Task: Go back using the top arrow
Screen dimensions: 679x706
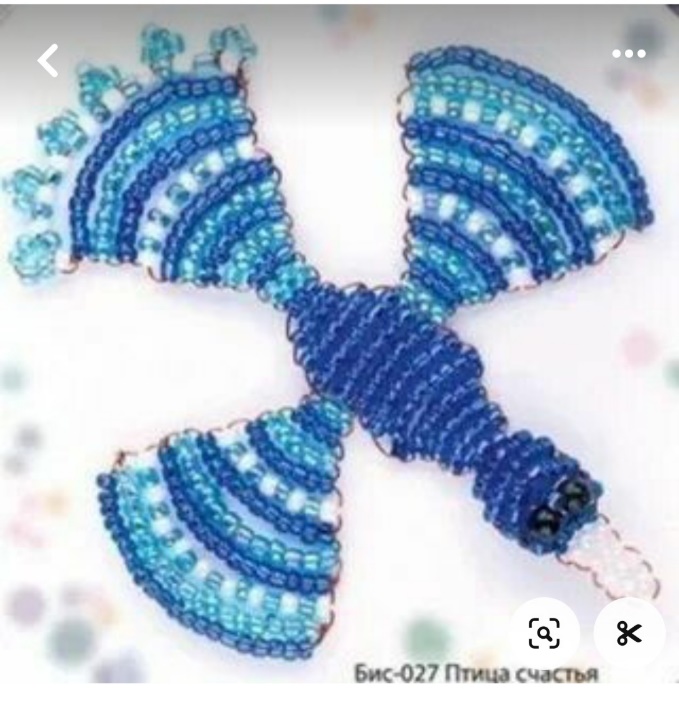Action: coord(47,60)
